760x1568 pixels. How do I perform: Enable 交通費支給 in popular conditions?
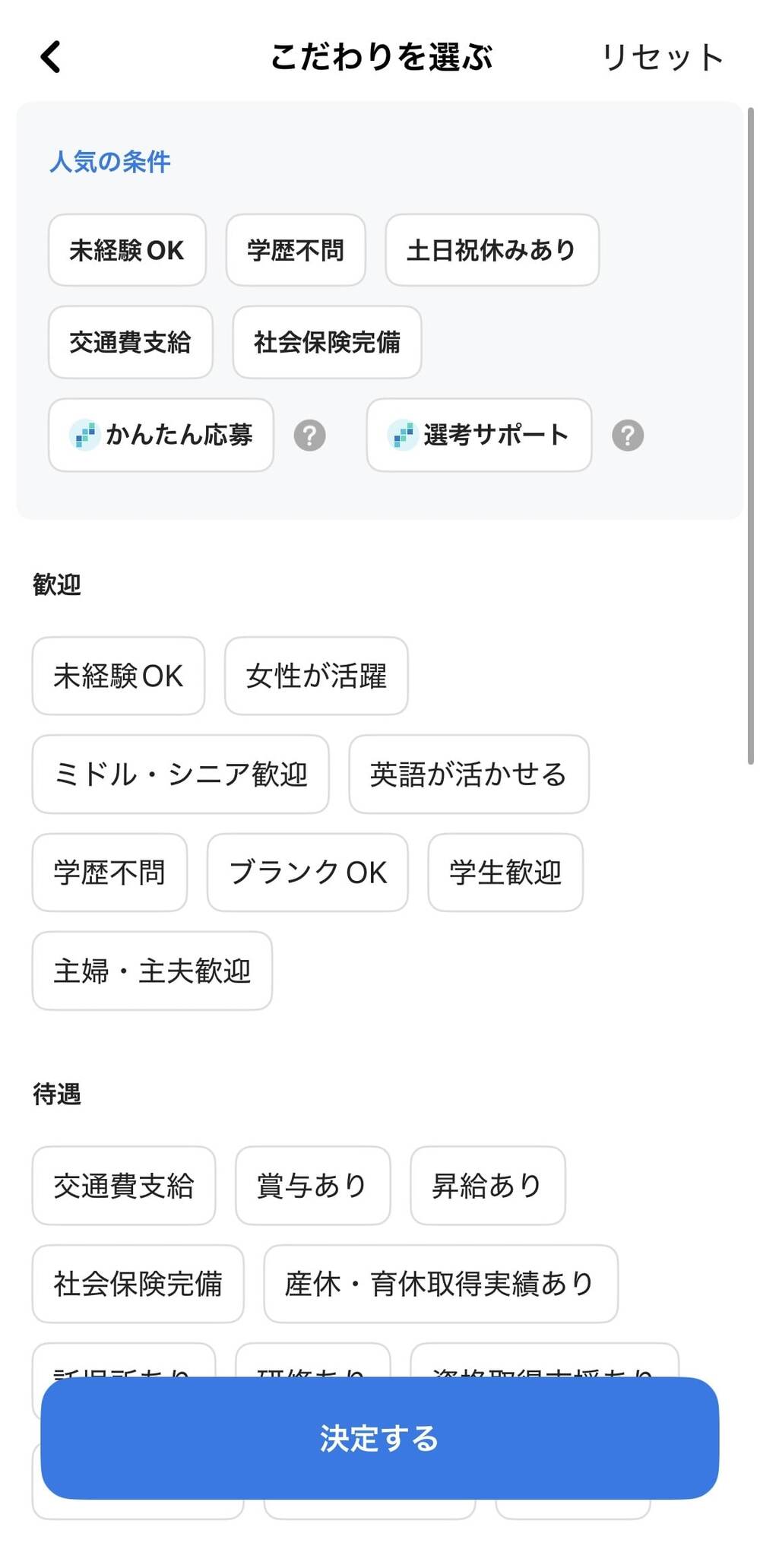[x=129, y=343]
